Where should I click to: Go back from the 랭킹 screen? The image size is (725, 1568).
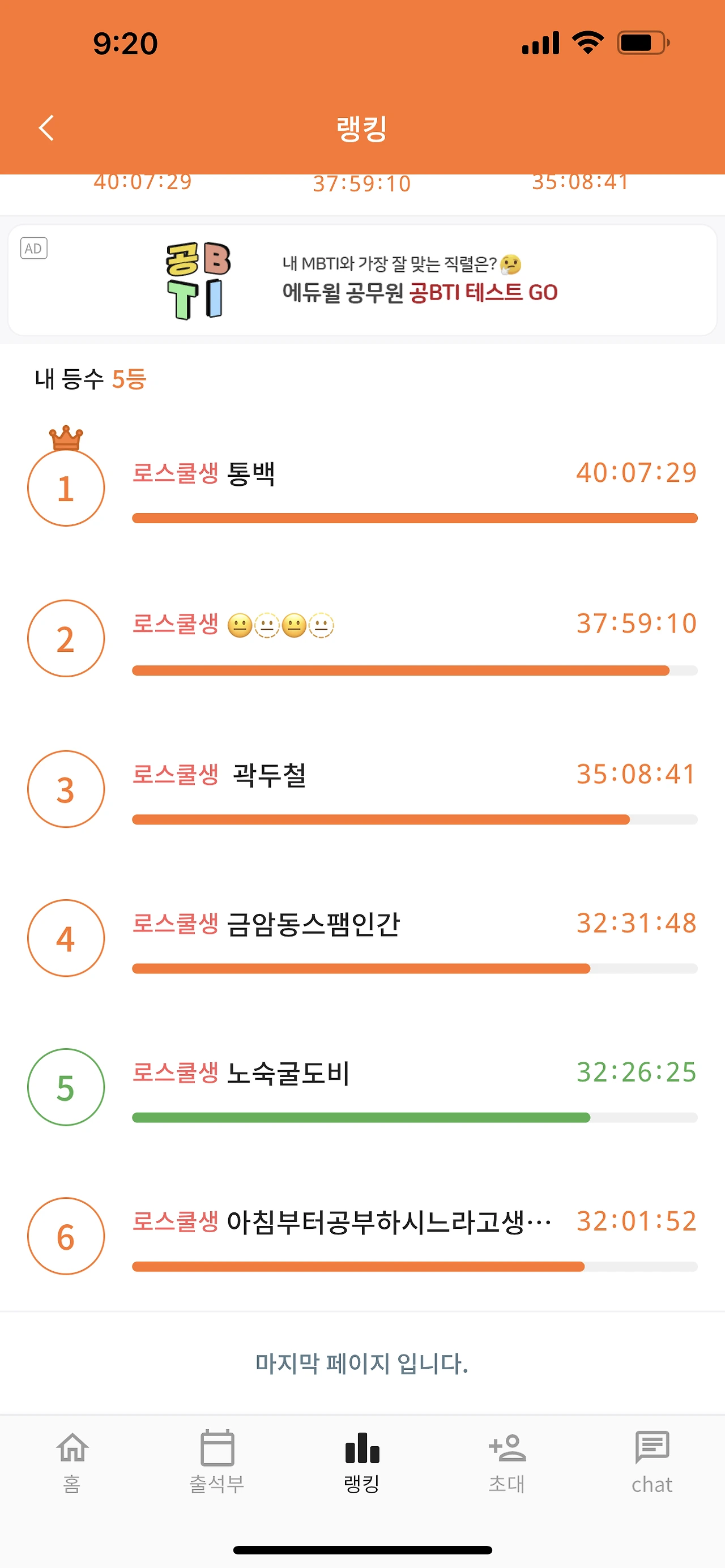(x=46, y=128)
